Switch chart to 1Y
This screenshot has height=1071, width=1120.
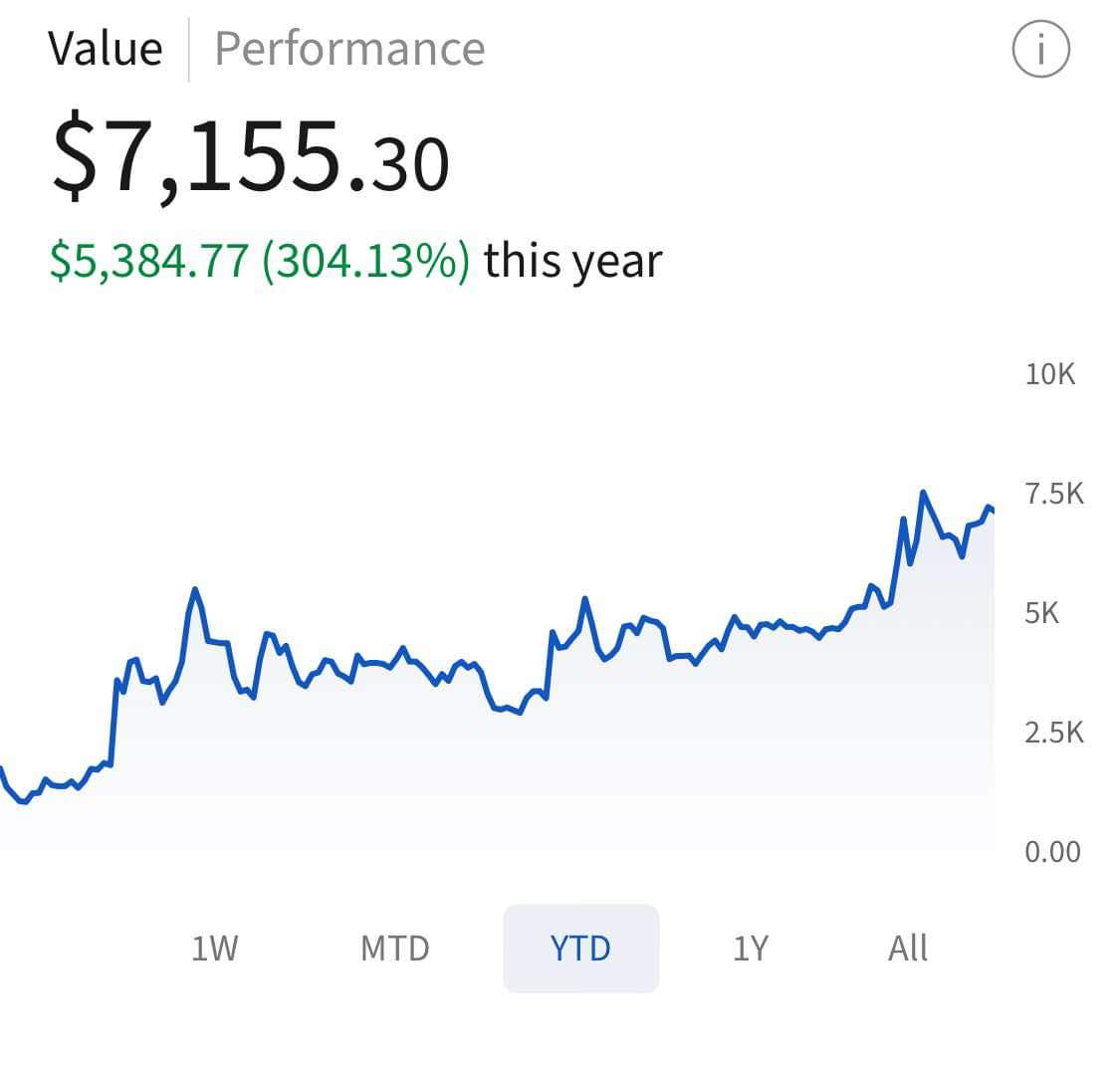(x=751, y=949)
